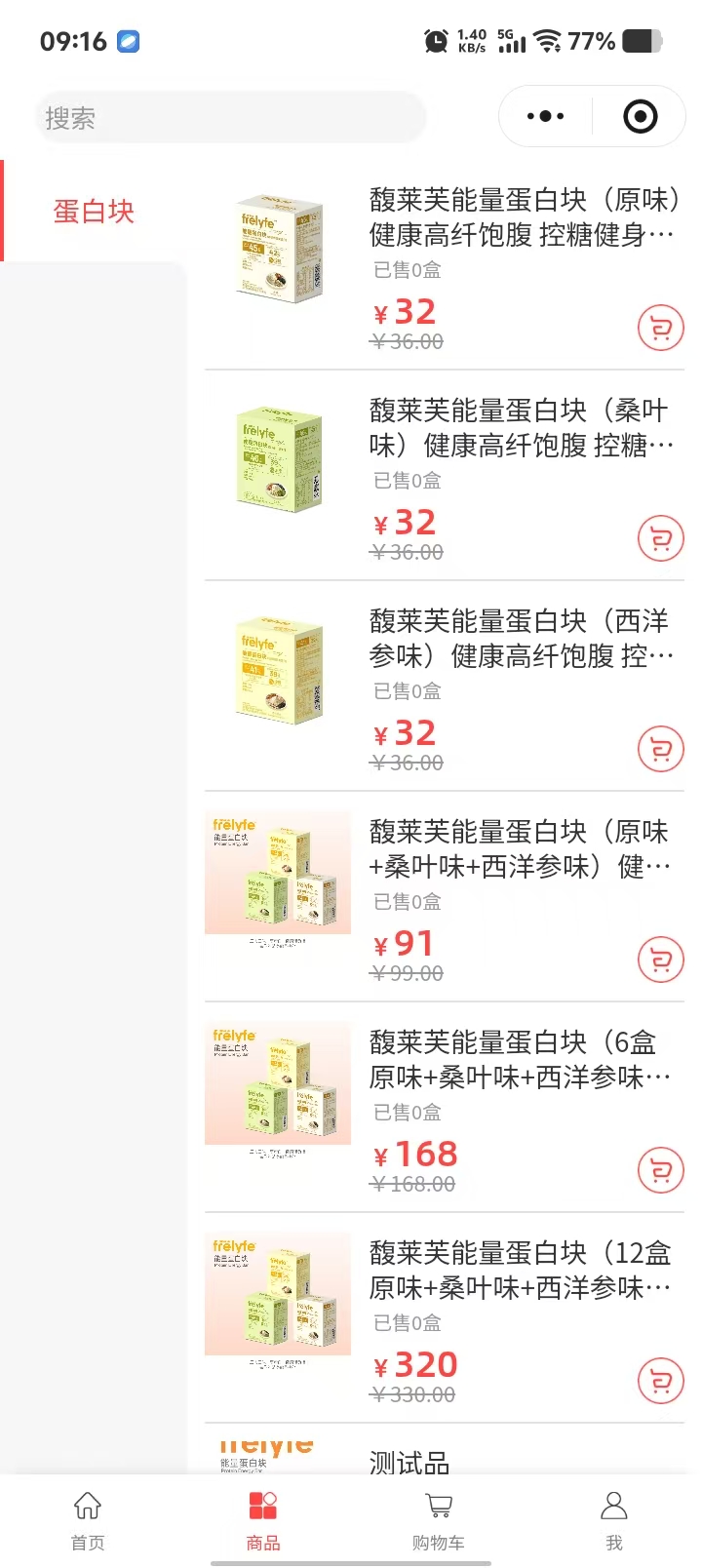Open the 12盒 bundle priced ¥320
The image size is (702, 1568).
(521, 1270)
